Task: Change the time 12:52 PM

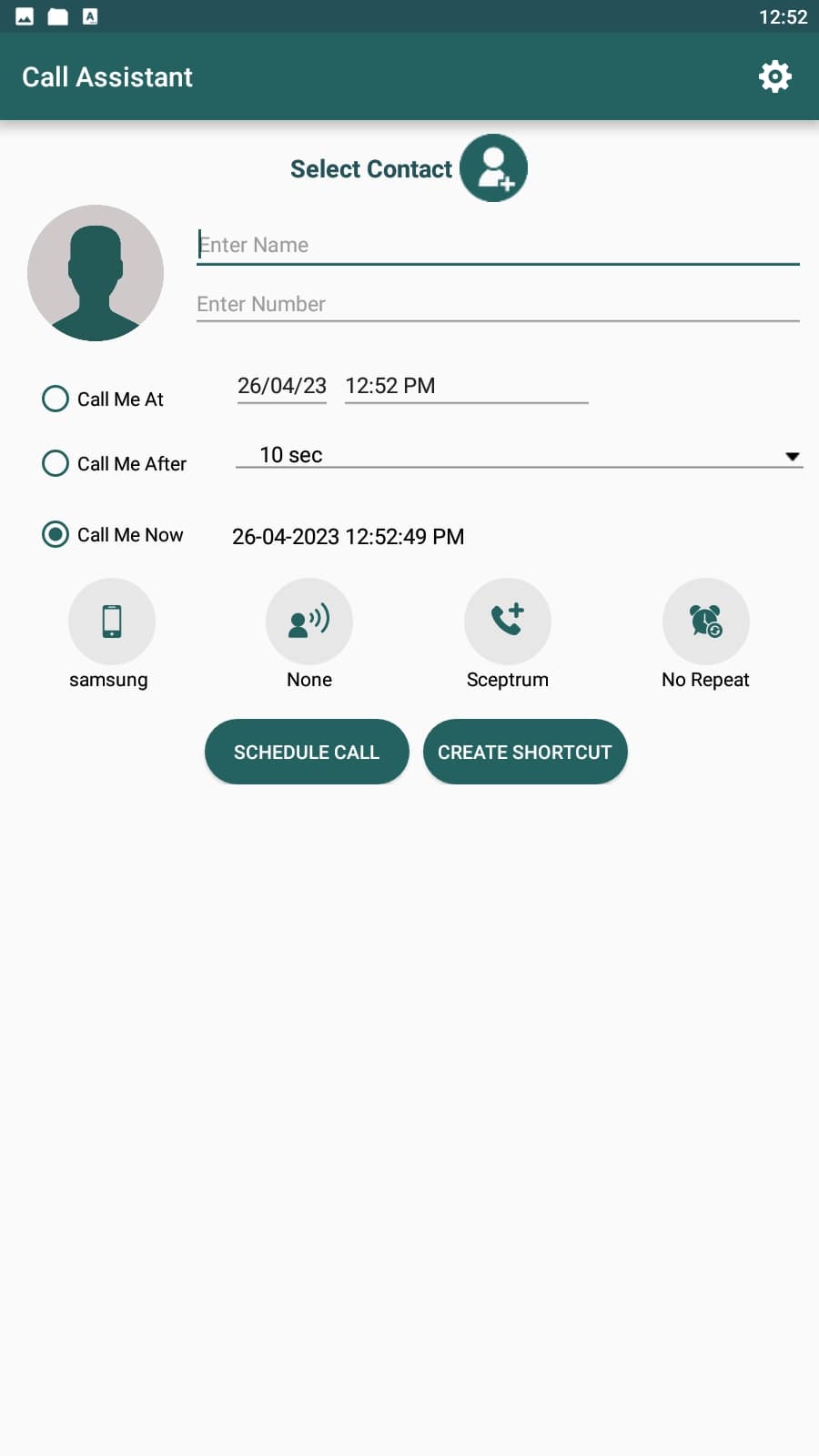Action: pyautogui.click(x=466, y=386)
